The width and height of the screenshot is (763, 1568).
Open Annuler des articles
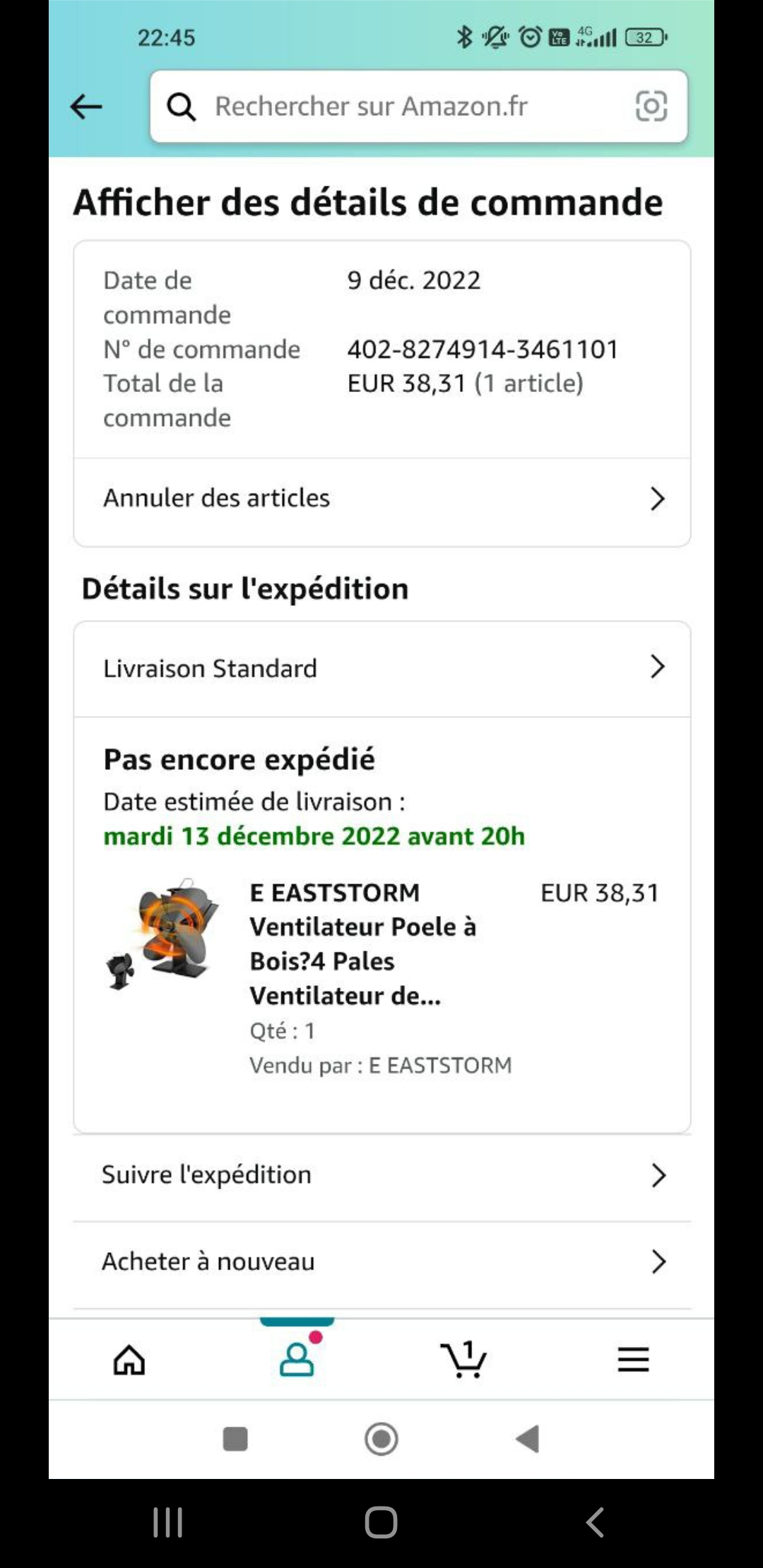[382, 499]
